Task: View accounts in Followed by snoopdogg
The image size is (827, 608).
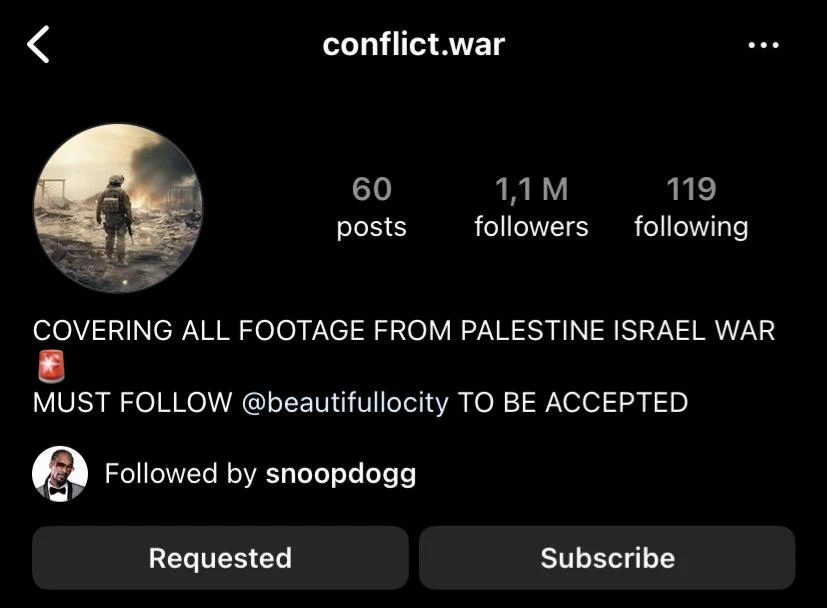Action: 260,473
